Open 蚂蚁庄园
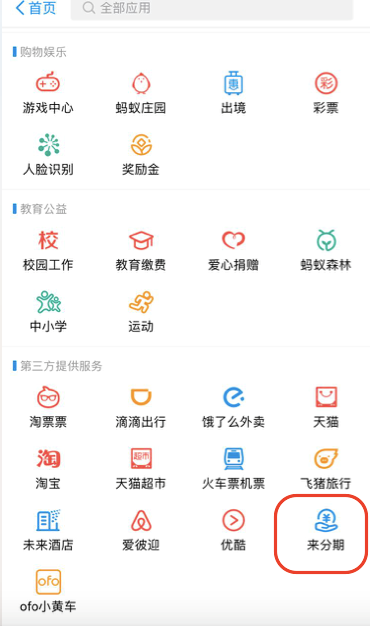Viewport: 370px width, 626px height. (x=140, y=93)
